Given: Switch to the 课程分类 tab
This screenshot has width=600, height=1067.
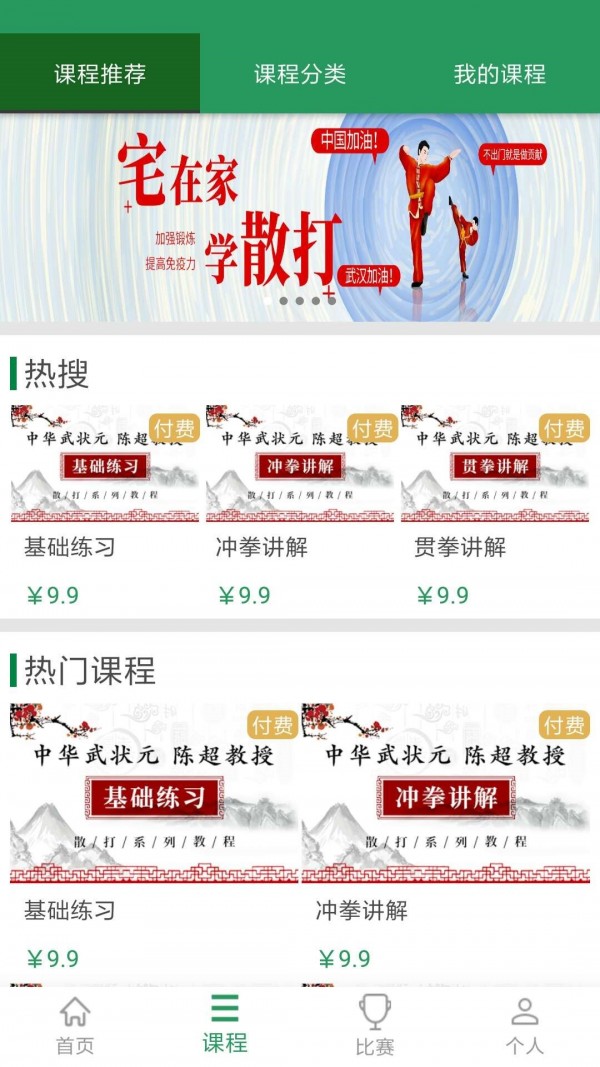Looking at the screenshot, I should coord(299,74).
